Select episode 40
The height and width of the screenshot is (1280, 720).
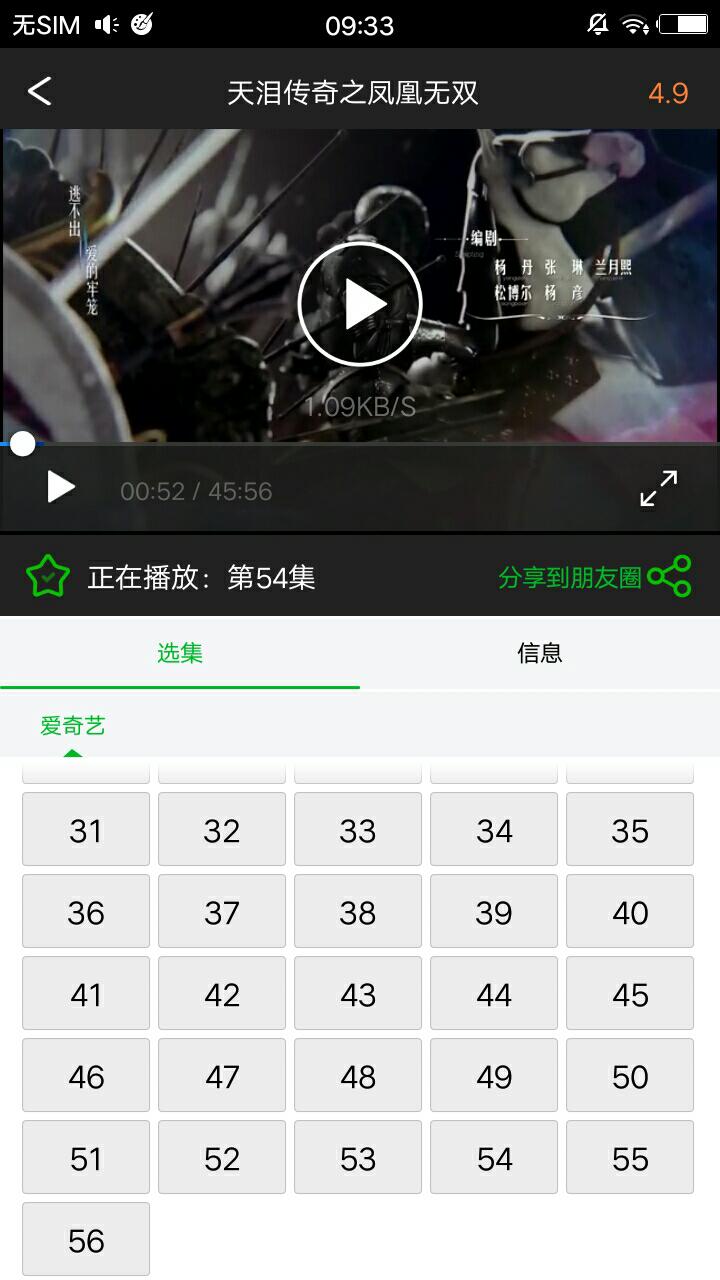tap(630, 912)
